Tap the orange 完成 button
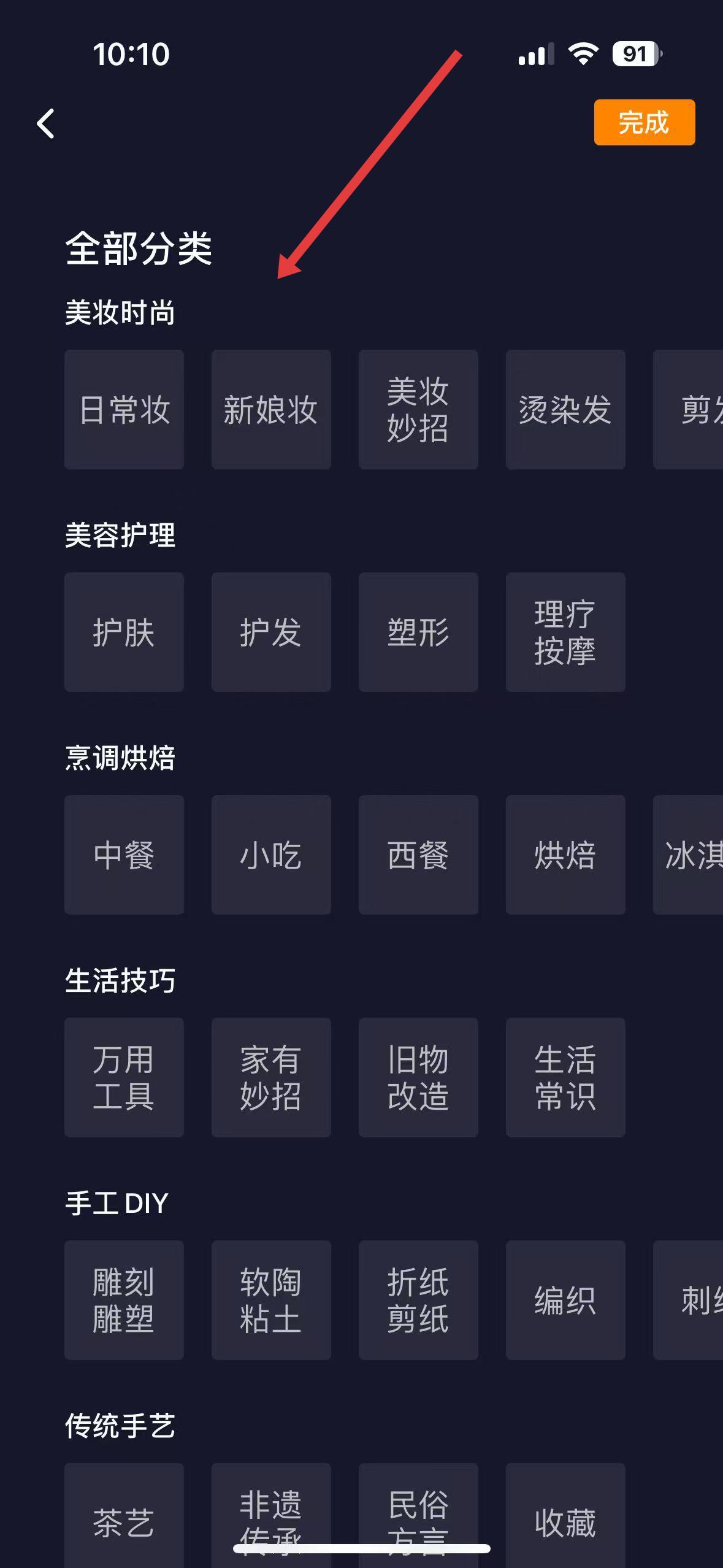Screen dimensions: 723x1568 (x=644, y=123)
